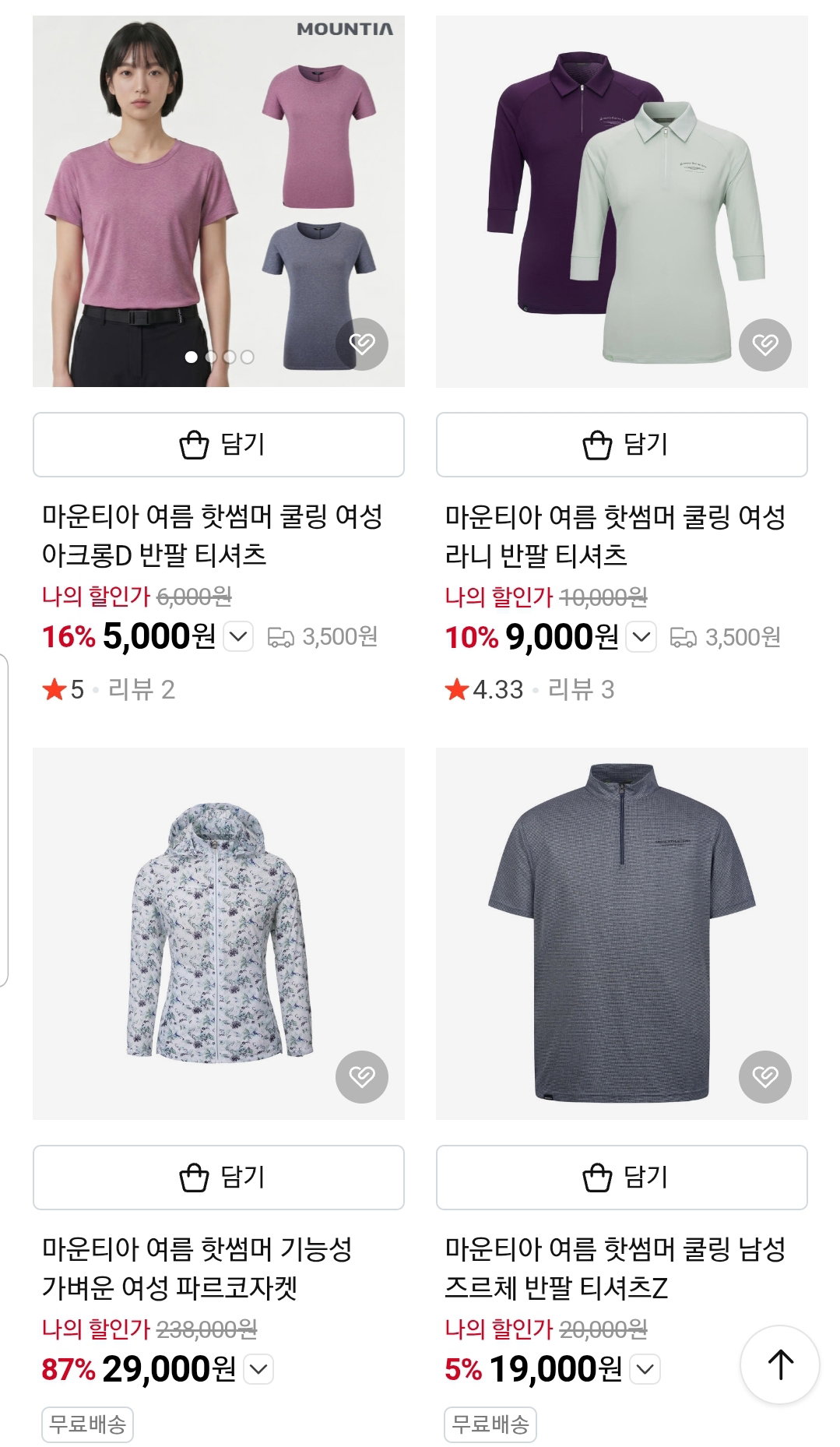
Task: Jump back to top with arrow button
Action: [780, 1364]
